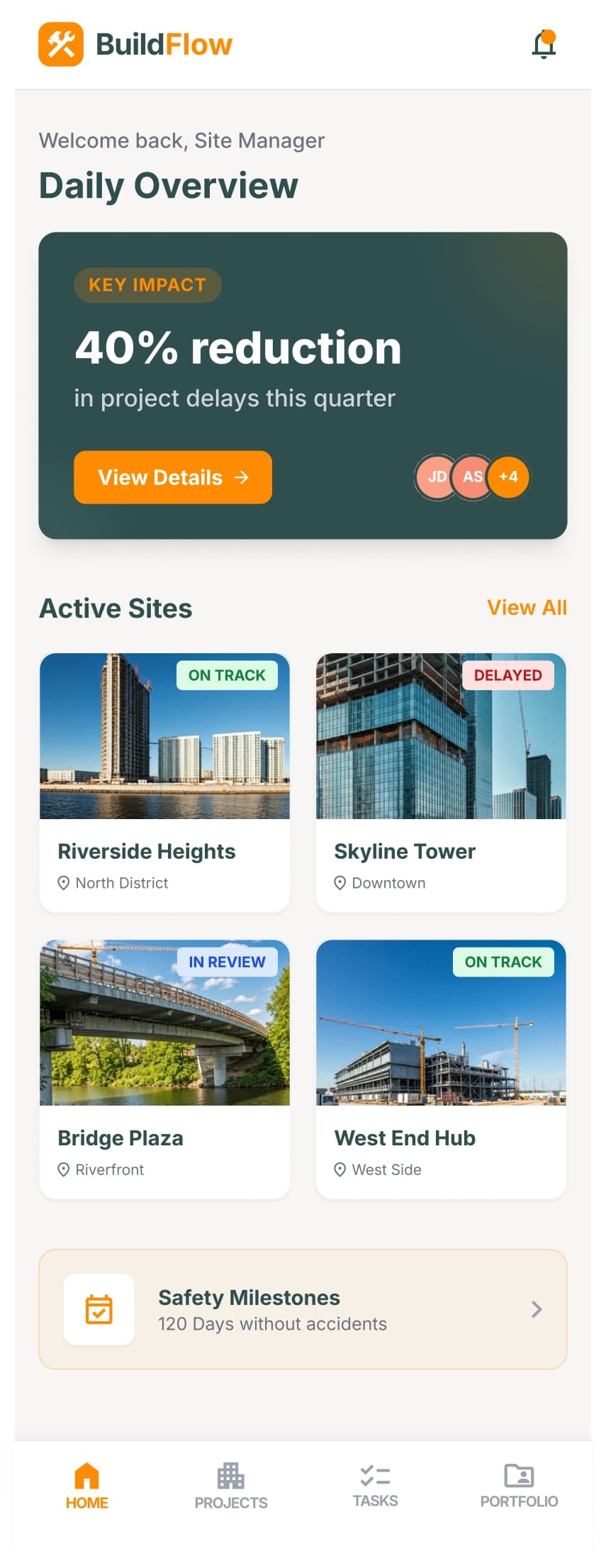Open the West End Hub site thumbnail
The image size is (606, 1568).
440,1022
